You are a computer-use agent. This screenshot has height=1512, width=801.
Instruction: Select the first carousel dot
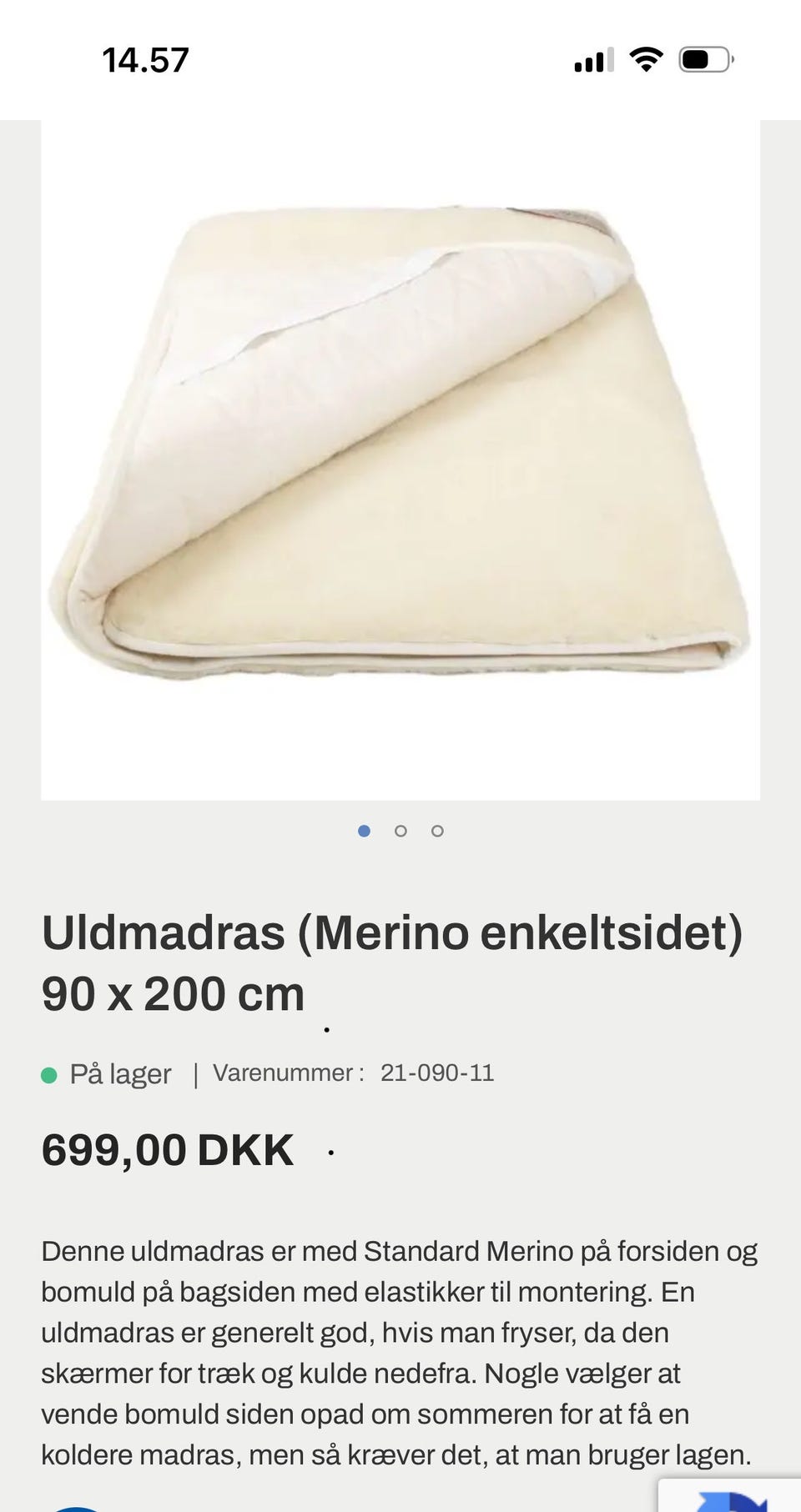[364, 831]
